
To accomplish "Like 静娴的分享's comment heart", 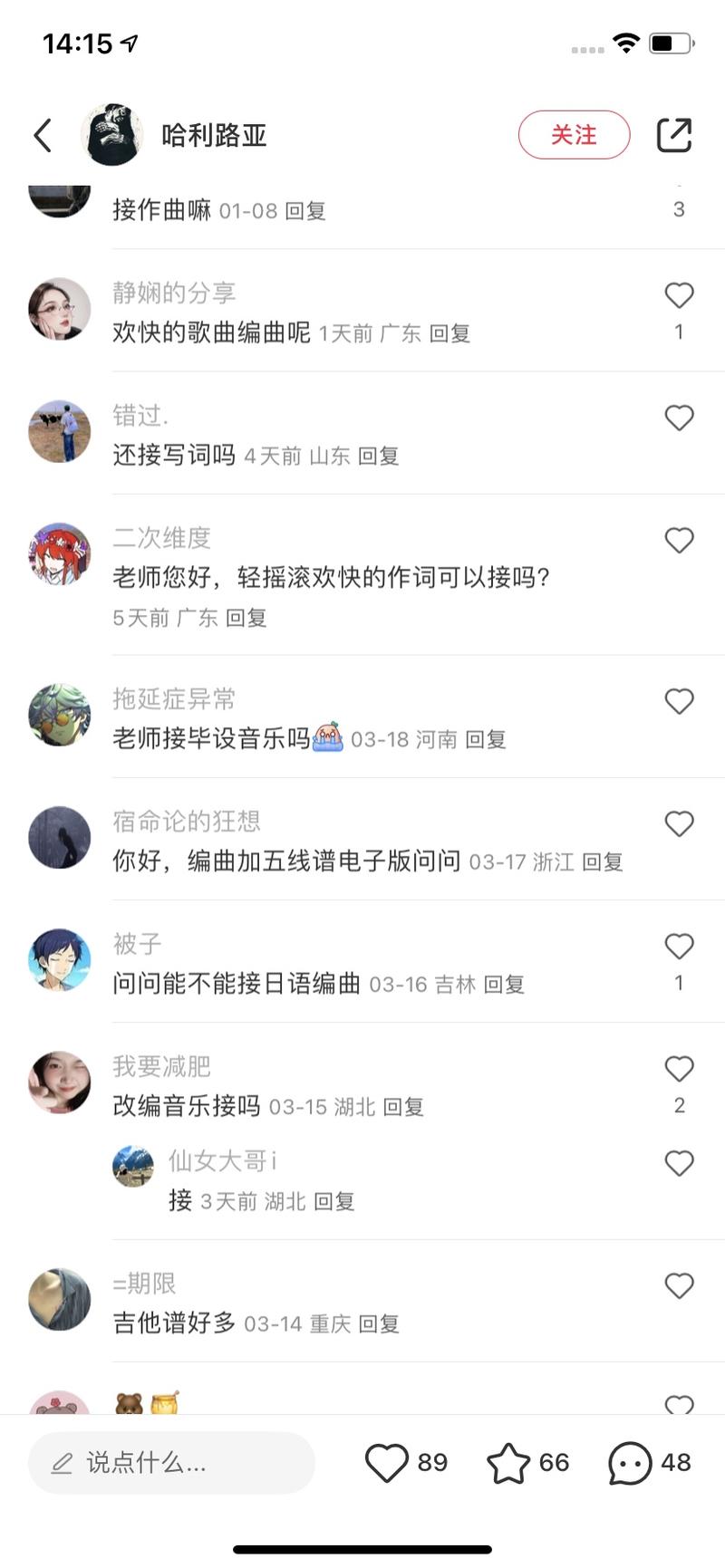I will coord(678,294).
